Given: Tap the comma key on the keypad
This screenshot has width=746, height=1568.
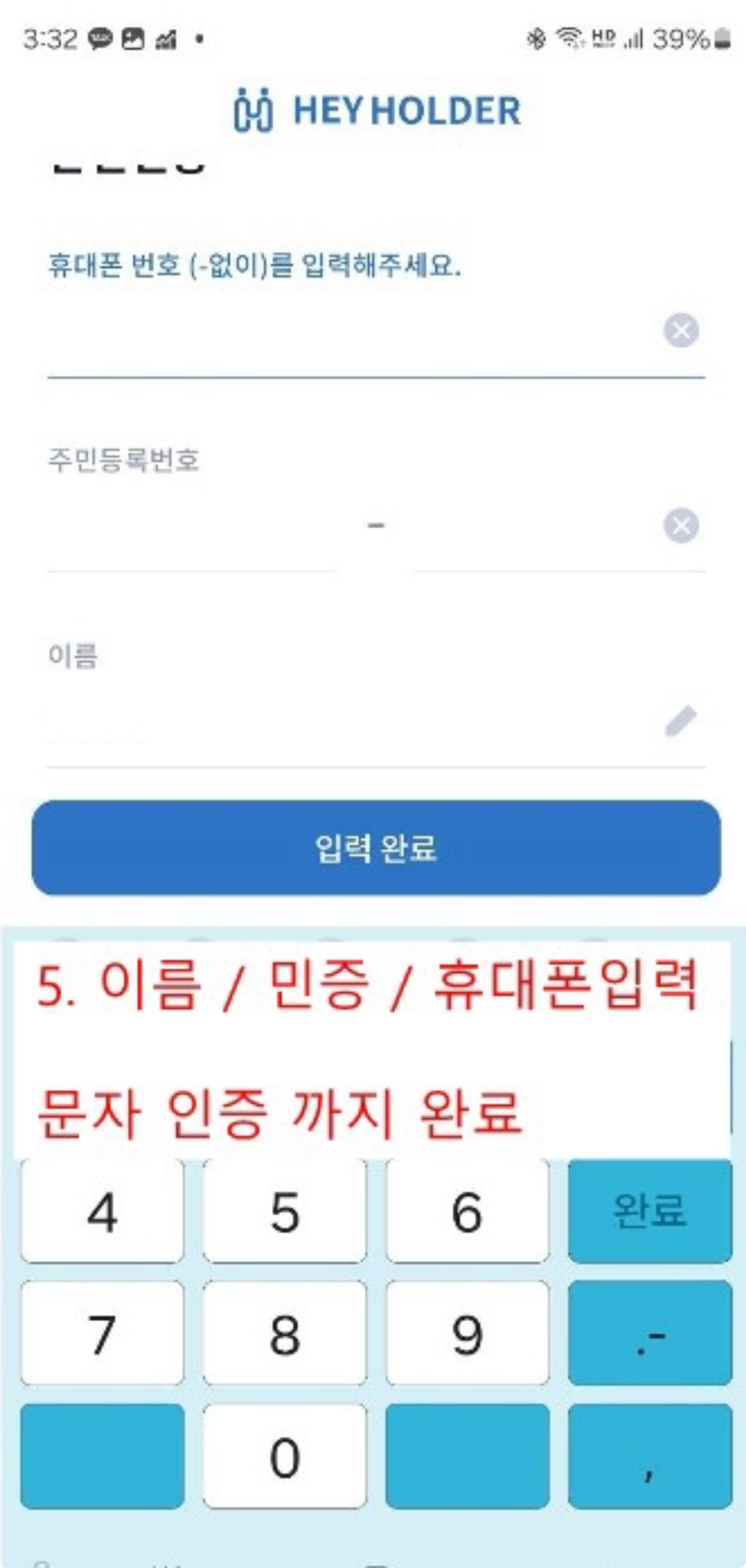Looking at the screenshot, I should [x=650, y=1458].
